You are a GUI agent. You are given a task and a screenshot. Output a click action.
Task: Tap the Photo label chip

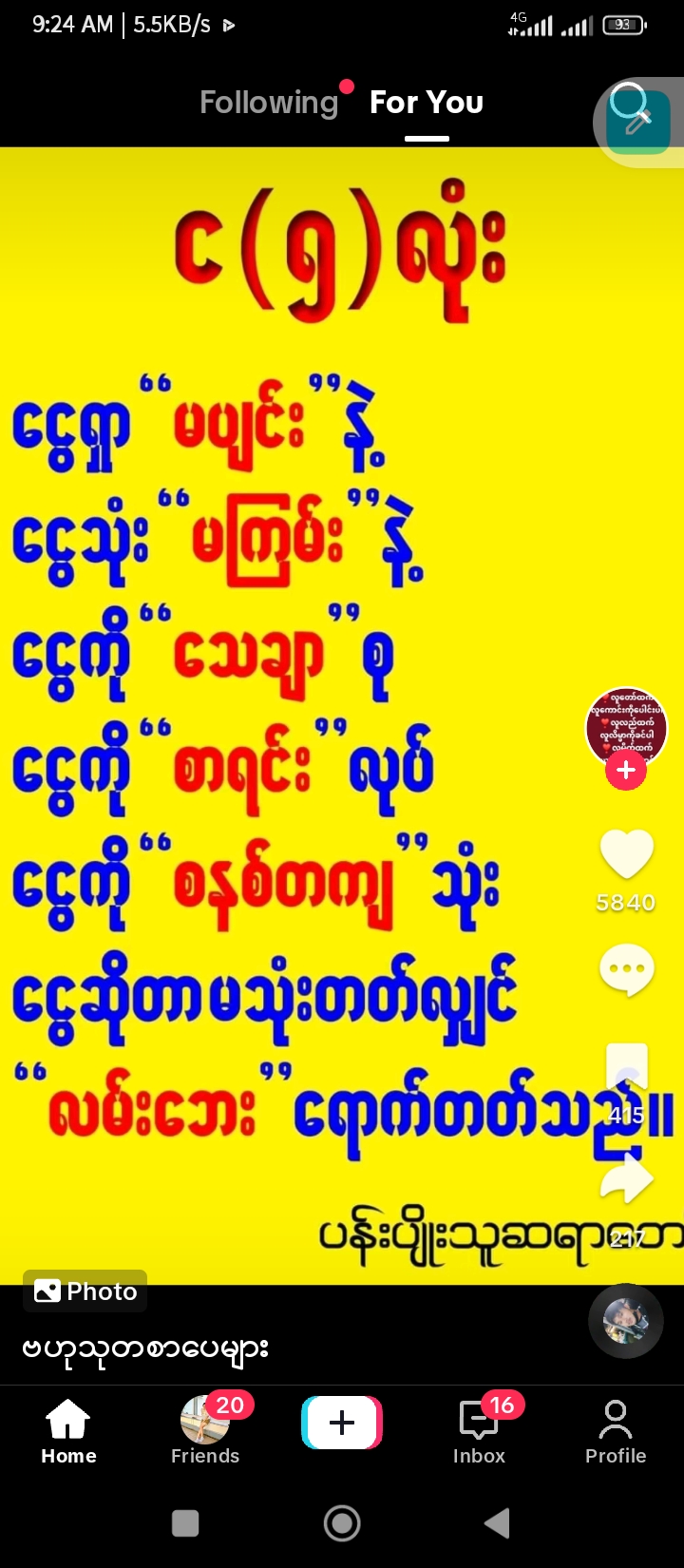[x=85, y=1291]
